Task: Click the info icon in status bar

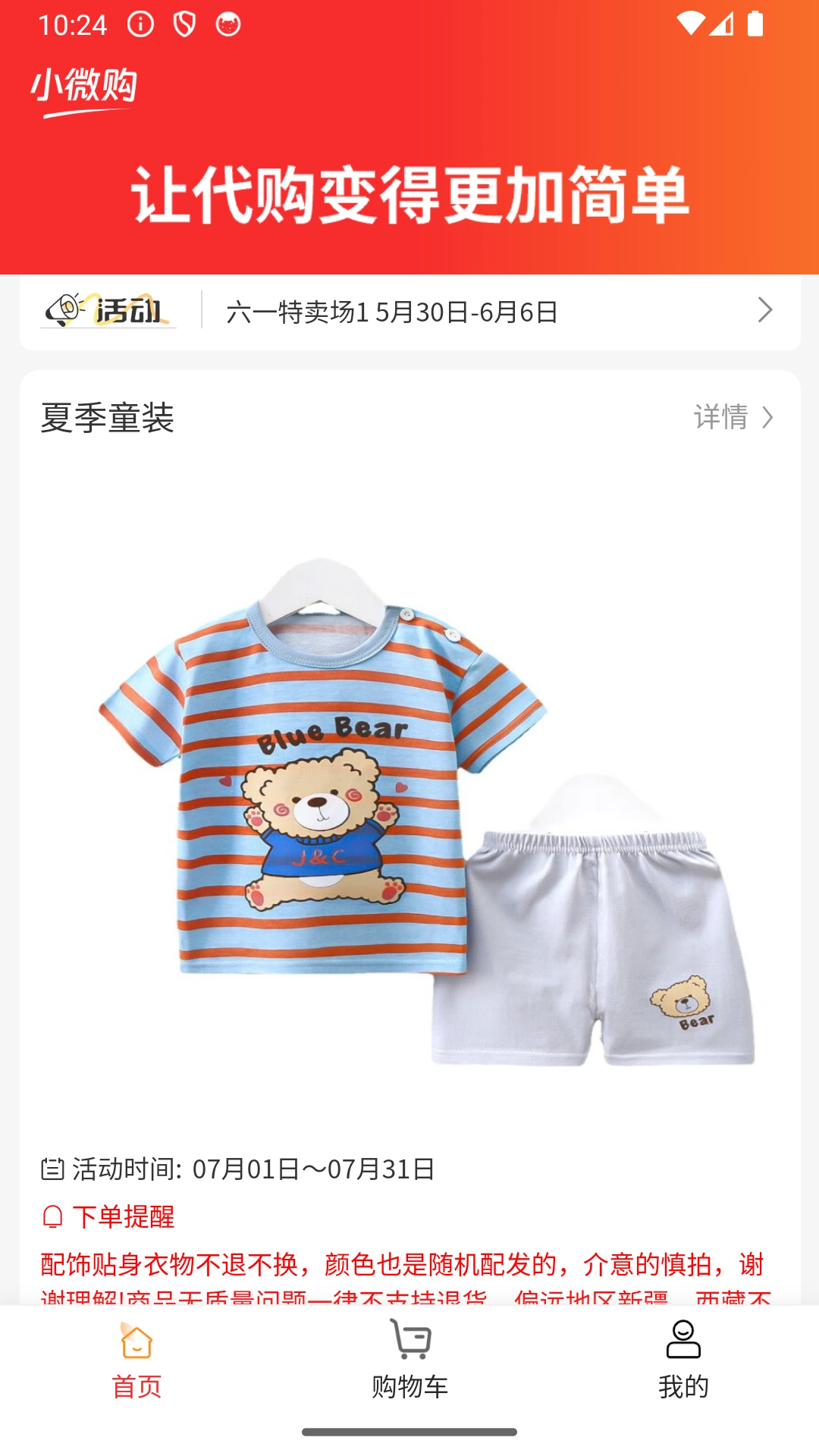Action: [139, 23]
